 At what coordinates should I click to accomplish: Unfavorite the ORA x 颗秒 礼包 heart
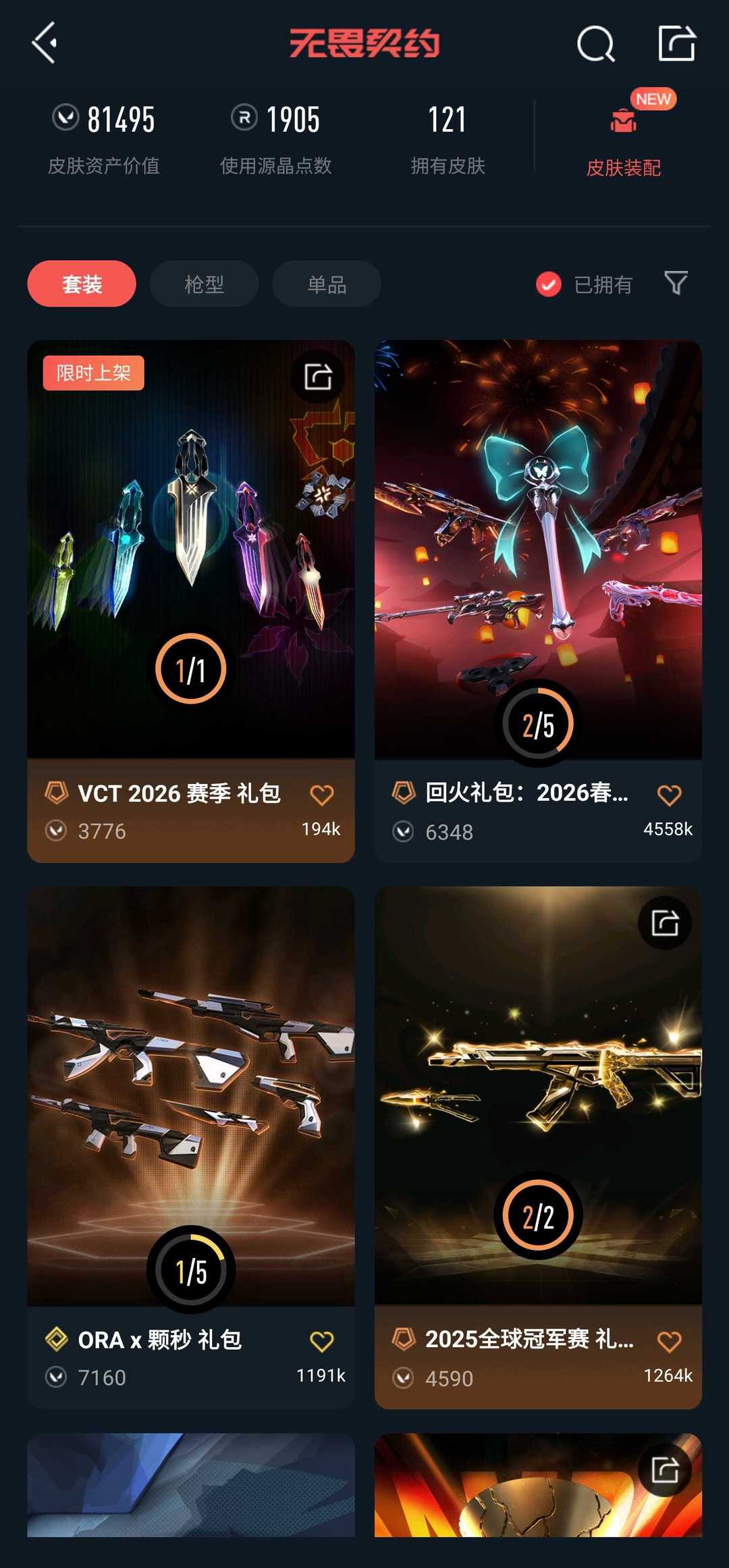click(x=320, y=1340)
